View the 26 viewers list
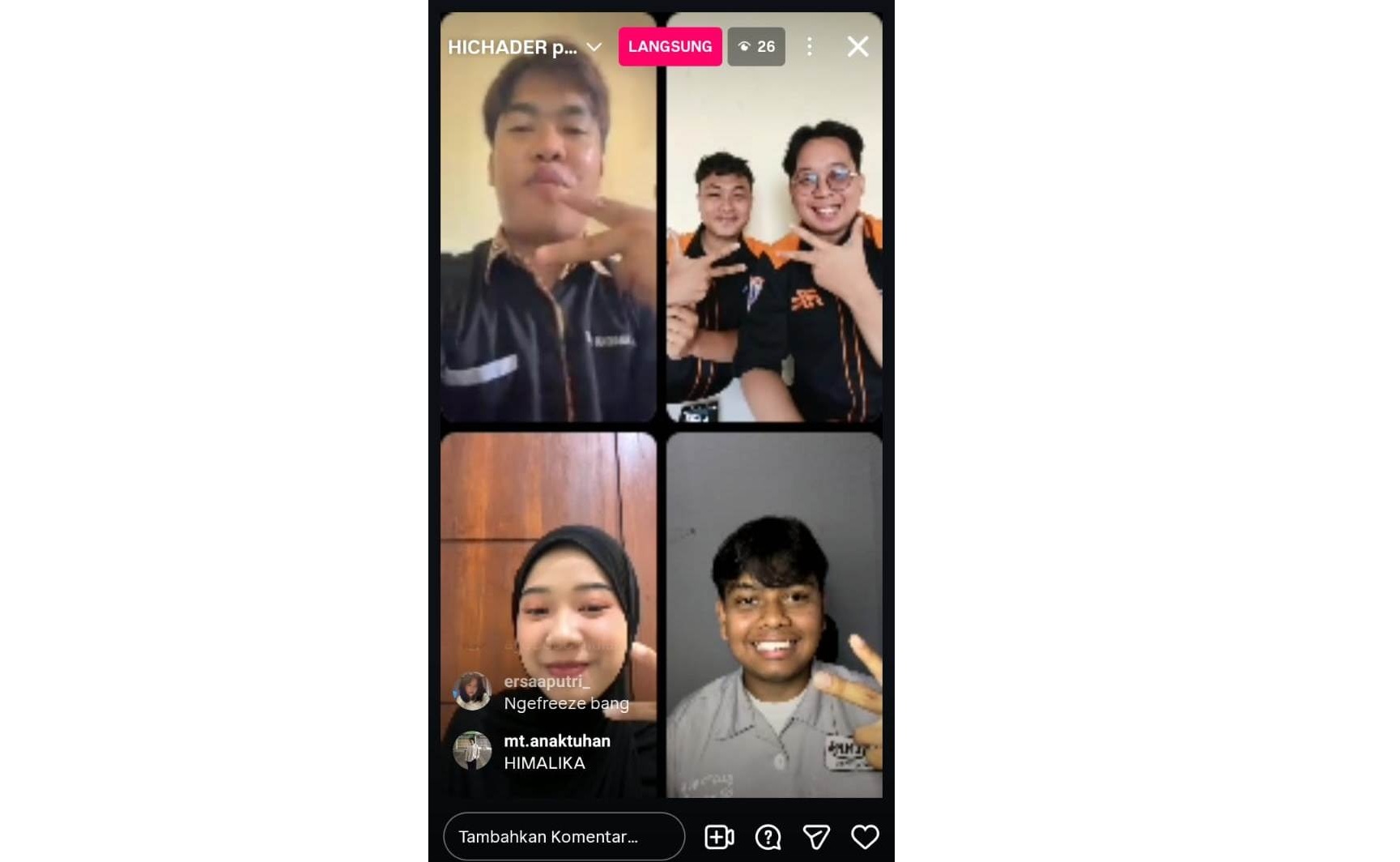This screenshot has height=862, width=1400. 756,47
